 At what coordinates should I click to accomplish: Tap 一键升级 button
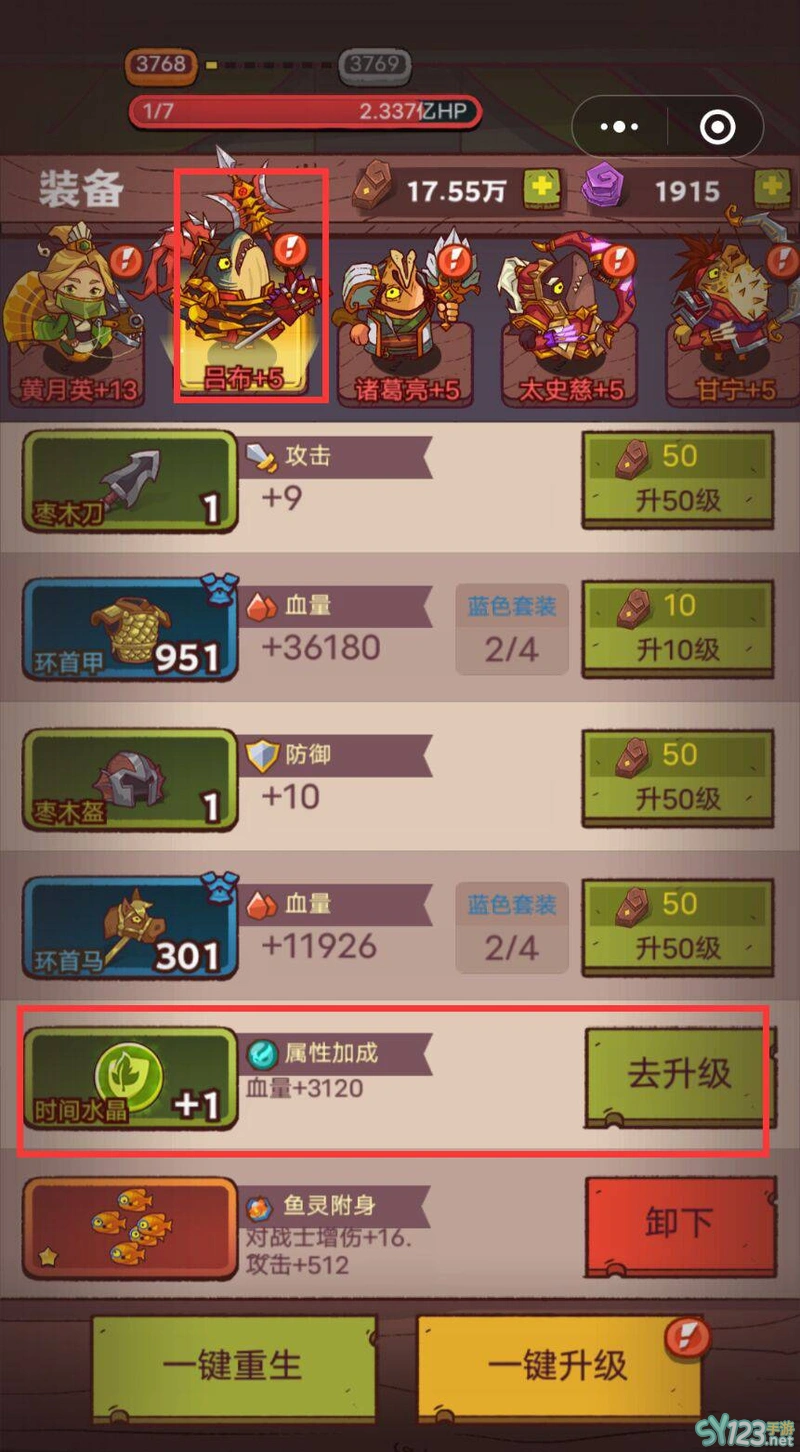point(558,1365)
